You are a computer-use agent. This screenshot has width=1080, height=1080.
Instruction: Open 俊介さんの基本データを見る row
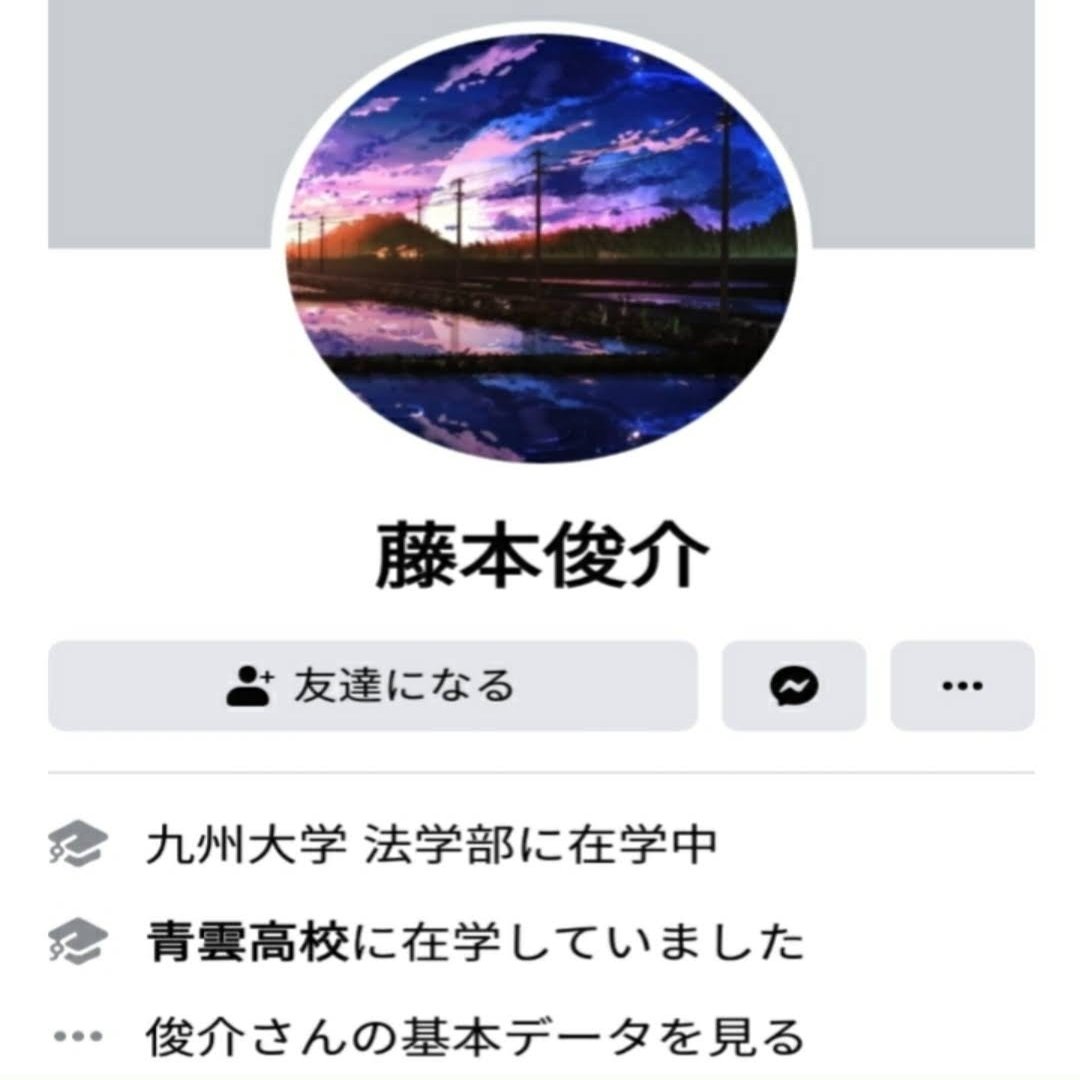[x=474, y=1036]
